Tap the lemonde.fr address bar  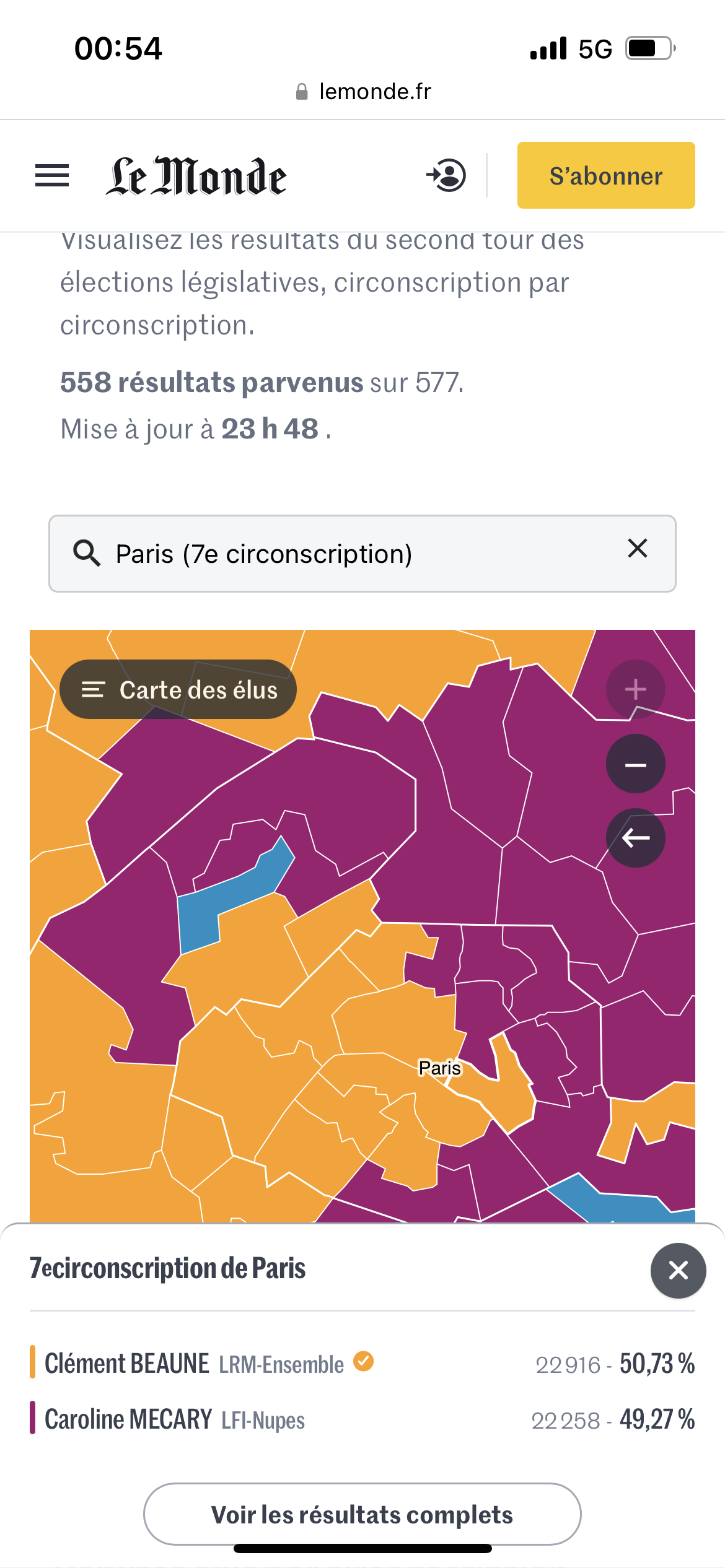[362, 92]
